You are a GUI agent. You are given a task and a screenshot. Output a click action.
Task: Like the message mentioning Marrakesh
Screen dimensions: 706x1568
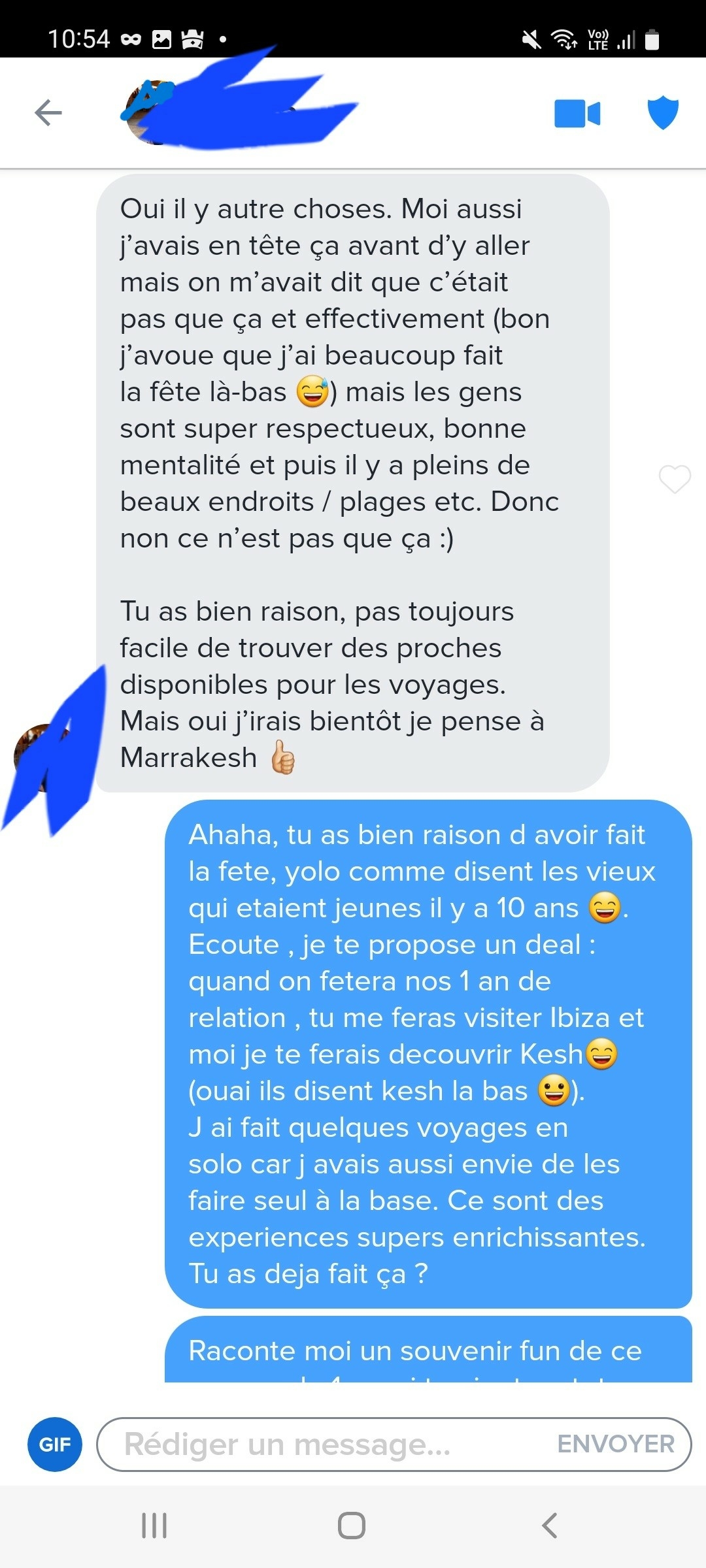pos(675,480)
